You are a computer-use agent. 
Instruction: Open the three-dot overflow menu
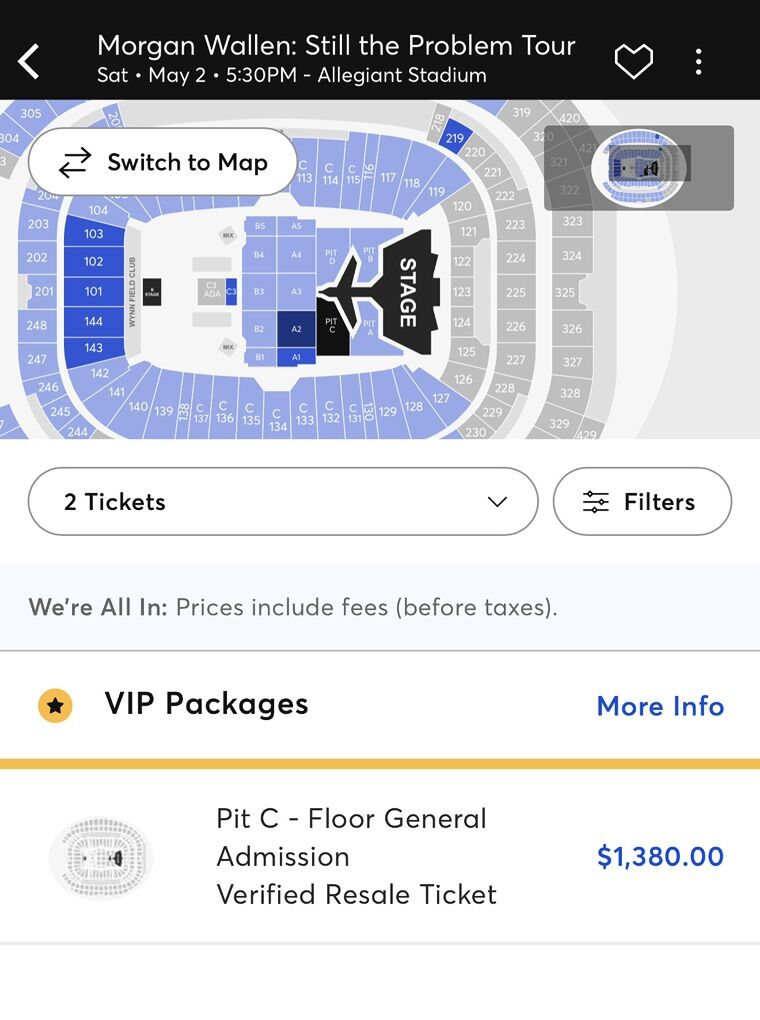click(x=698, y=61)
